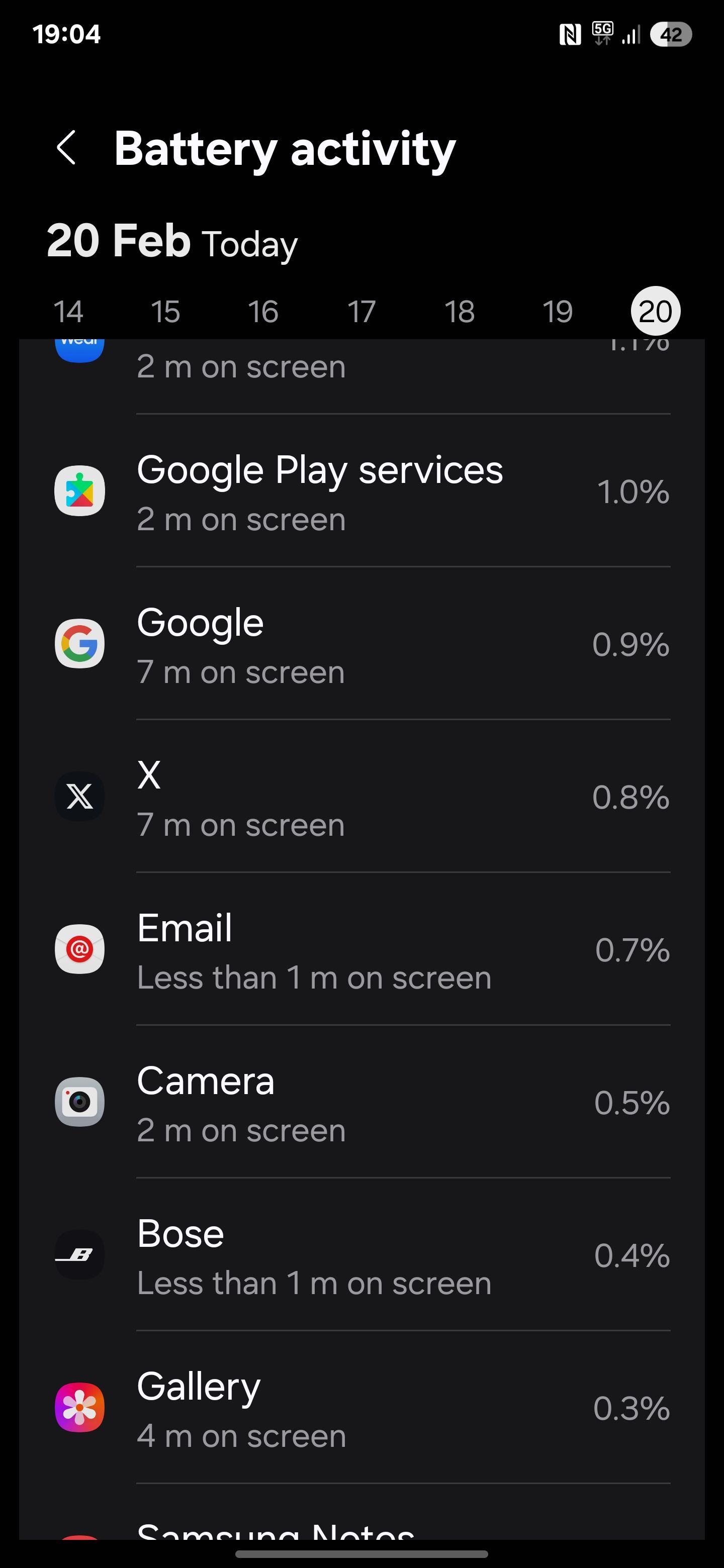View battery activity for the 19th

[557, 312]
